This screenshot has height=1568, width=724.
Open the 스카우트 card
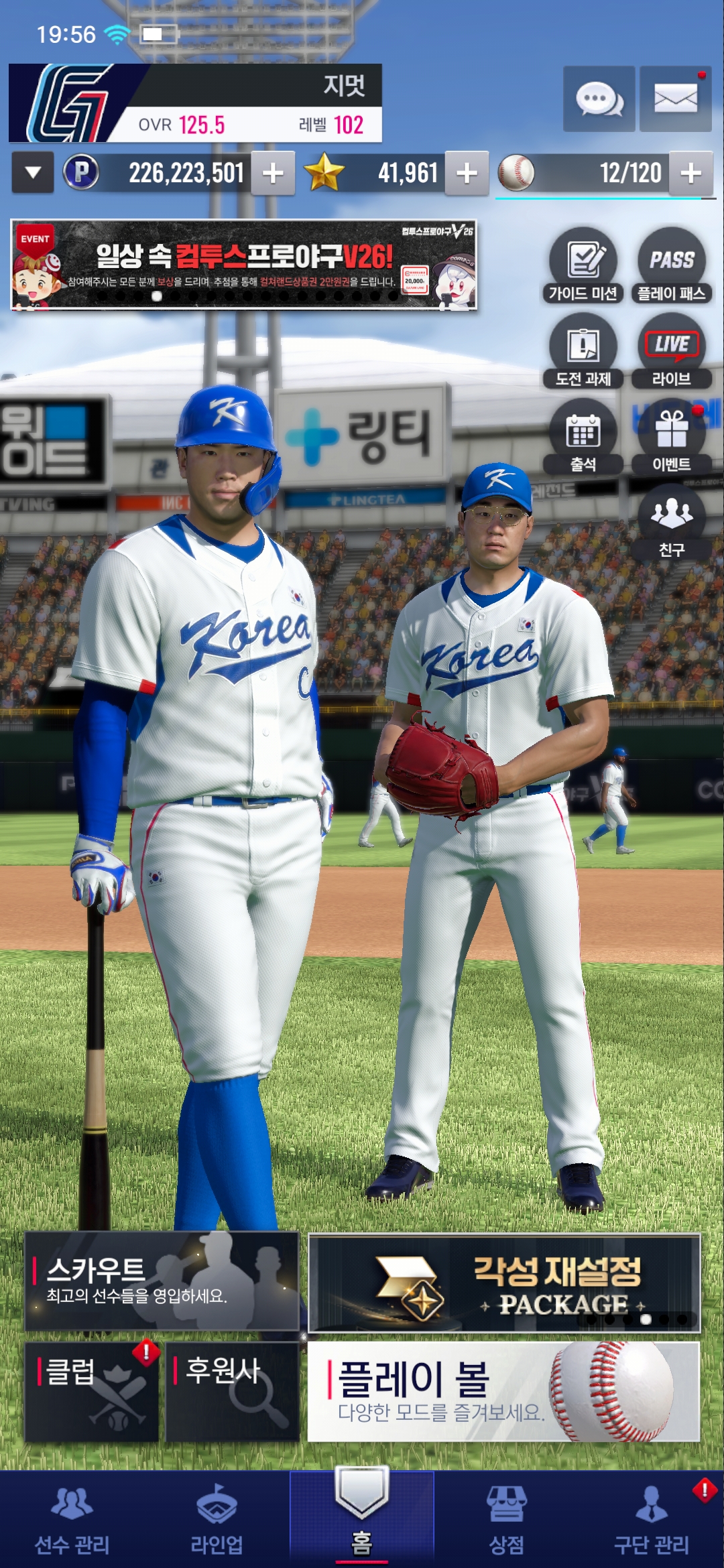coord(162,1281)
